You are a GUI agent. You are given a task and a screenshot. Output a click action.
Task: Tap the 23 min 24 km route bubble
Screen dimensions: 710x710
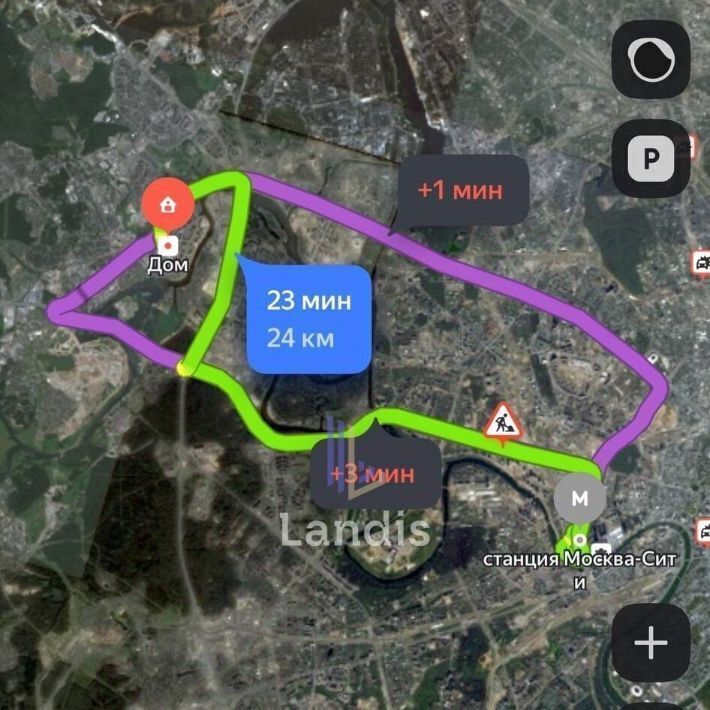click(309, 317)
